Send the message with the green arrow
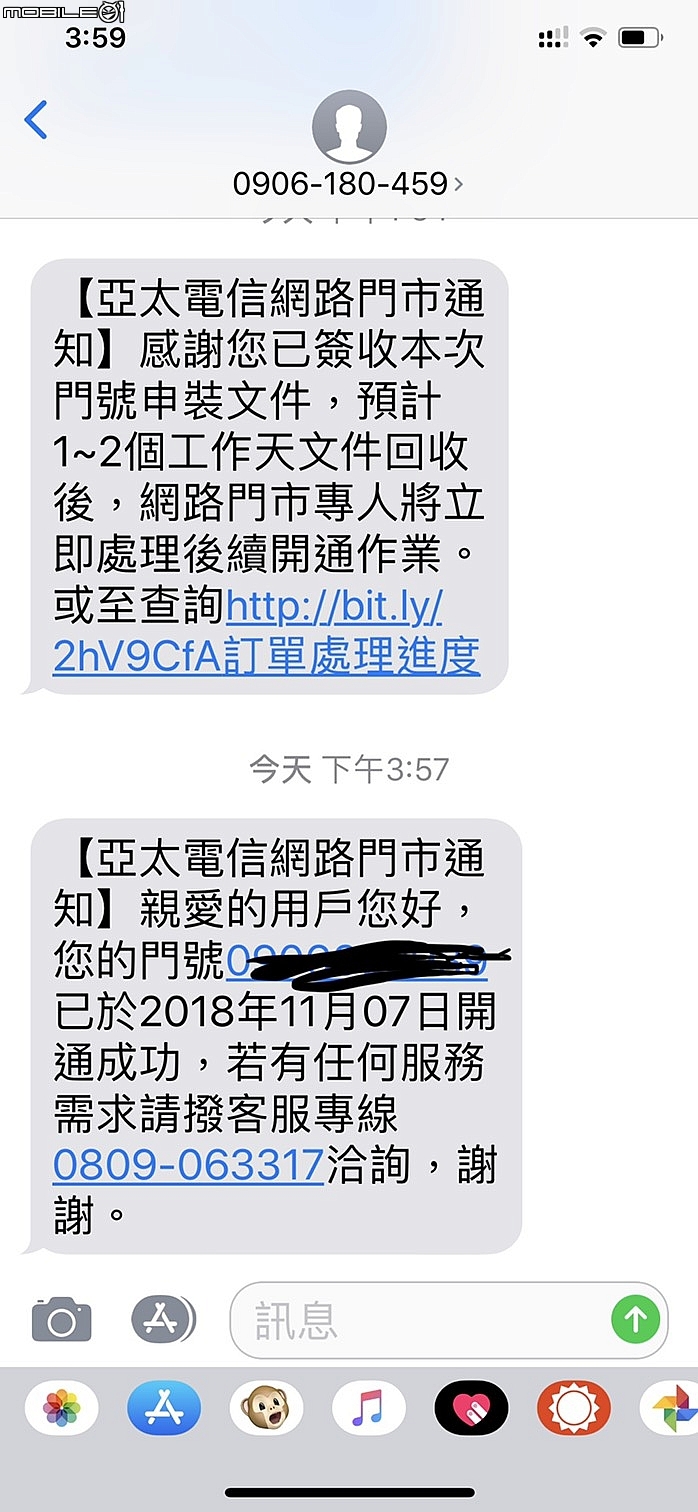This screenshot has height=1512, width=698. tap(635, 1320)
